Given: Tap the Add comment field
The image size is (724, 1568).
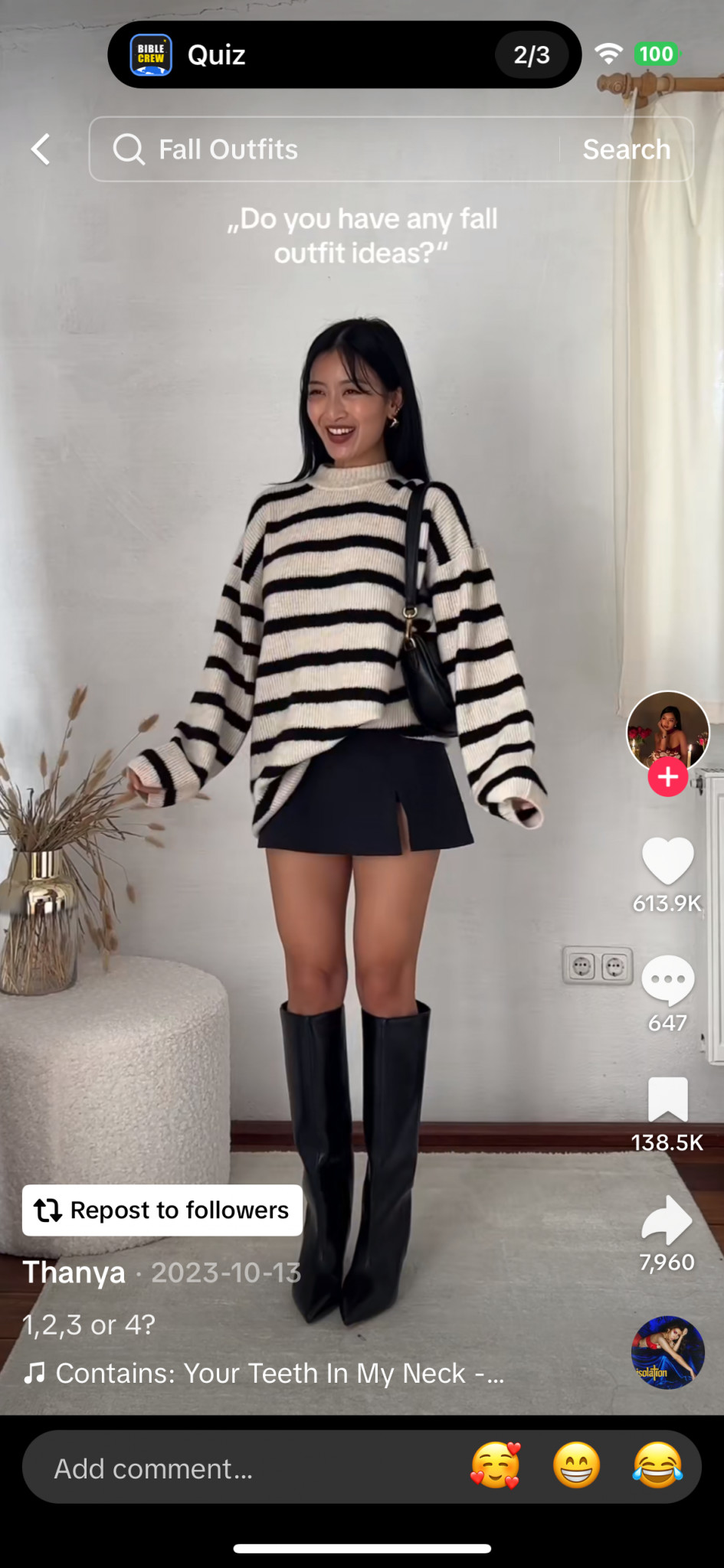Looking at the screenshot, I should tap(230, 1468).
